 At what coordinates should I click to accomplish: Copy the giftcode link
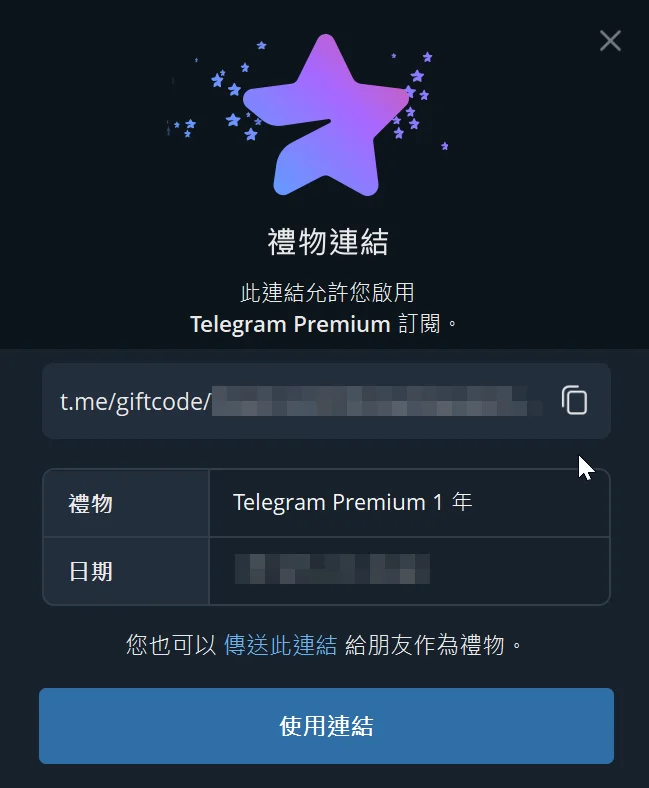pyautogui.click(x=574, y=400)
